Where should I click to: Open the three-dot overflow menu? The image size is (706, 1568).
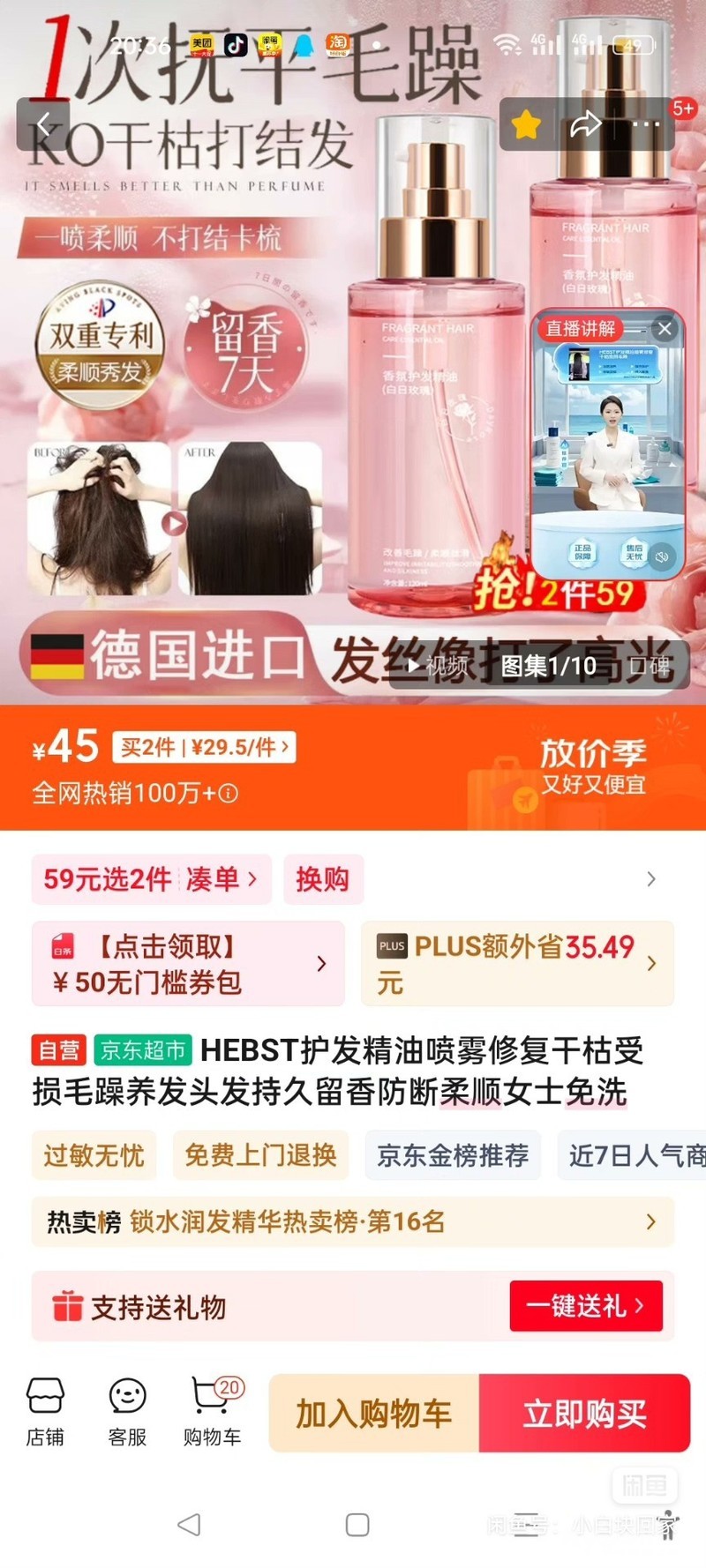click(646, 124)
